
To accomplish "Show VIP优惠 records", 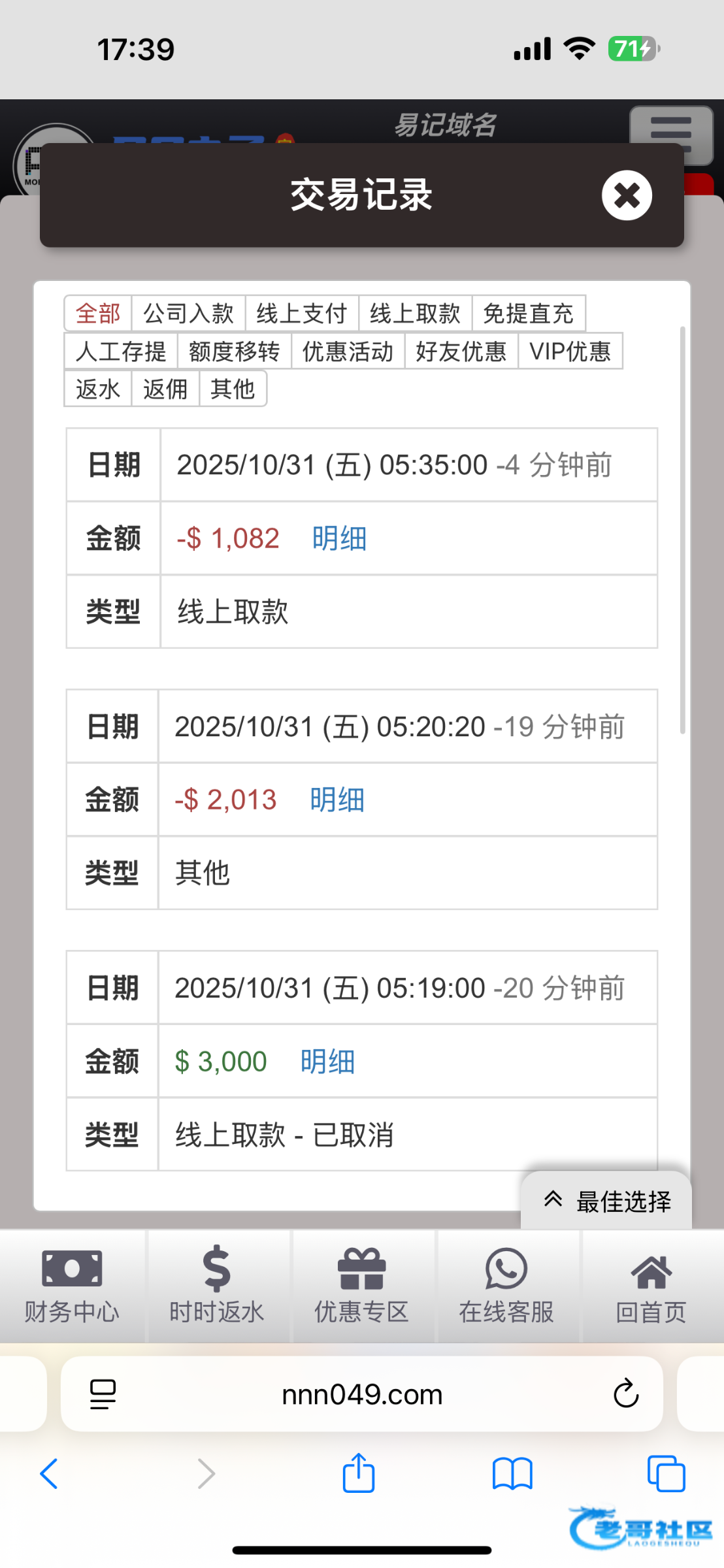I will 570,351.
